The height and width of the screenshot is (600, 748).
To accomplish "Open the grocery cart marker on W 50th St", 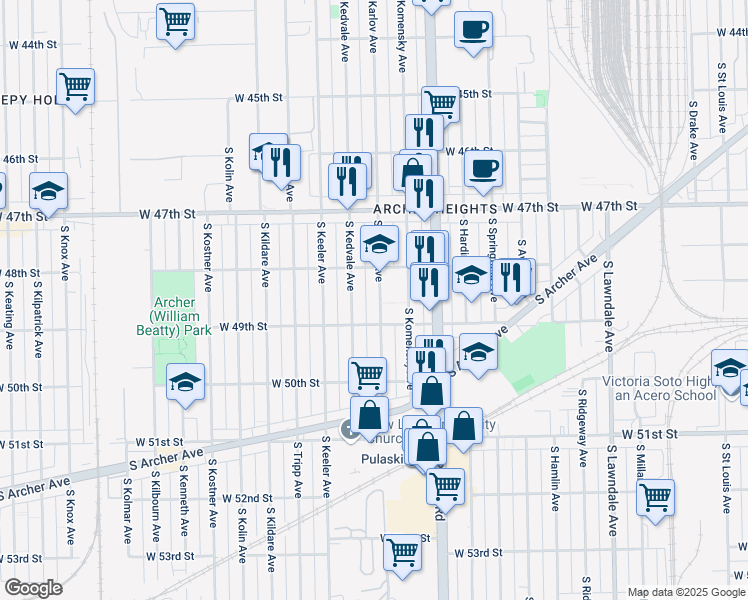I will (x=367, y=375).
